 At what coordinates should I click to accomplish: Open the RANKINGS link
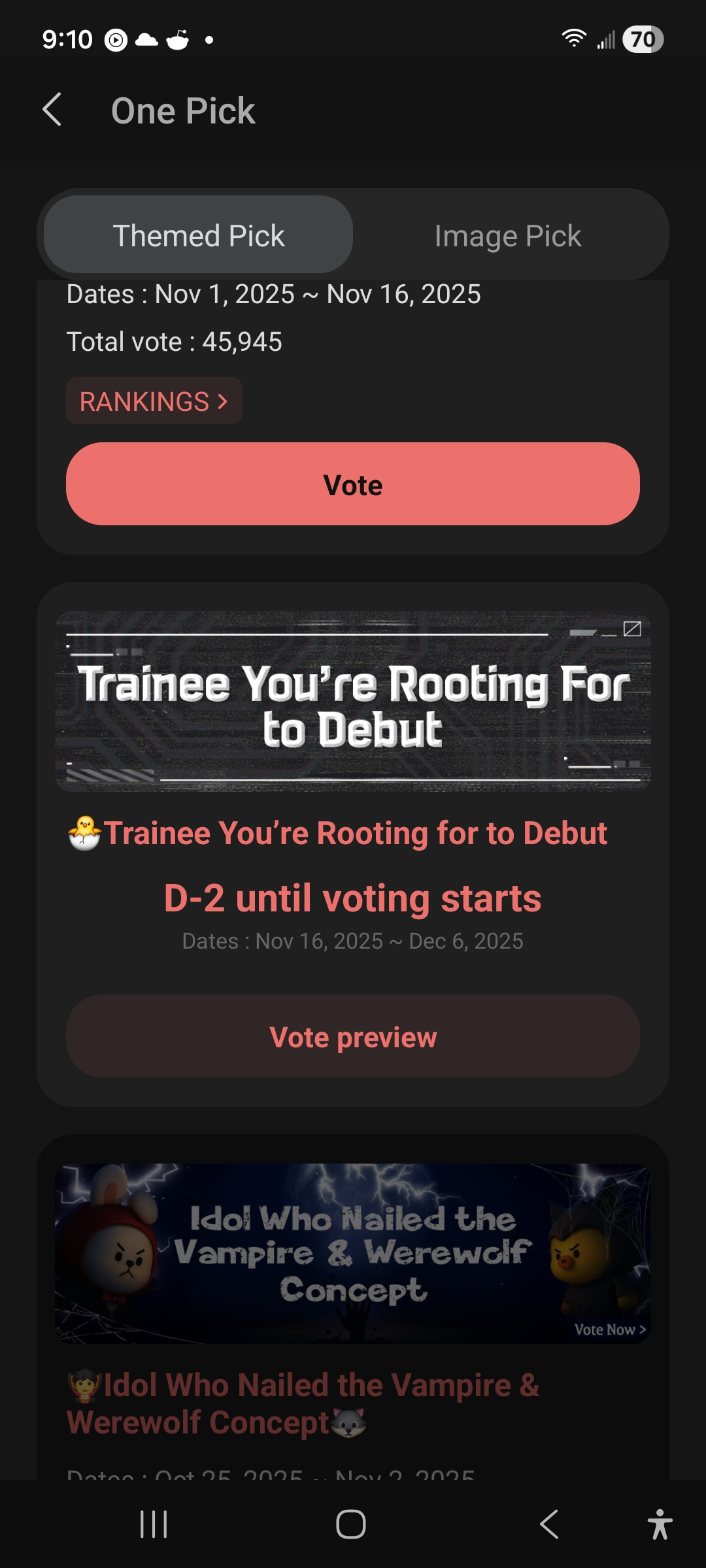[x=154, y=401]
